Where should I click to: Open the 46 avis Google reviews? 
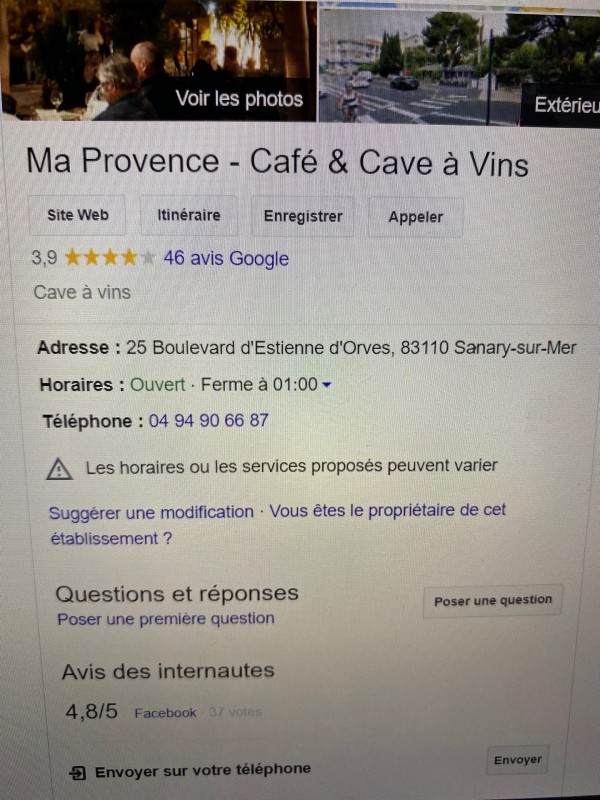[226, 259]
